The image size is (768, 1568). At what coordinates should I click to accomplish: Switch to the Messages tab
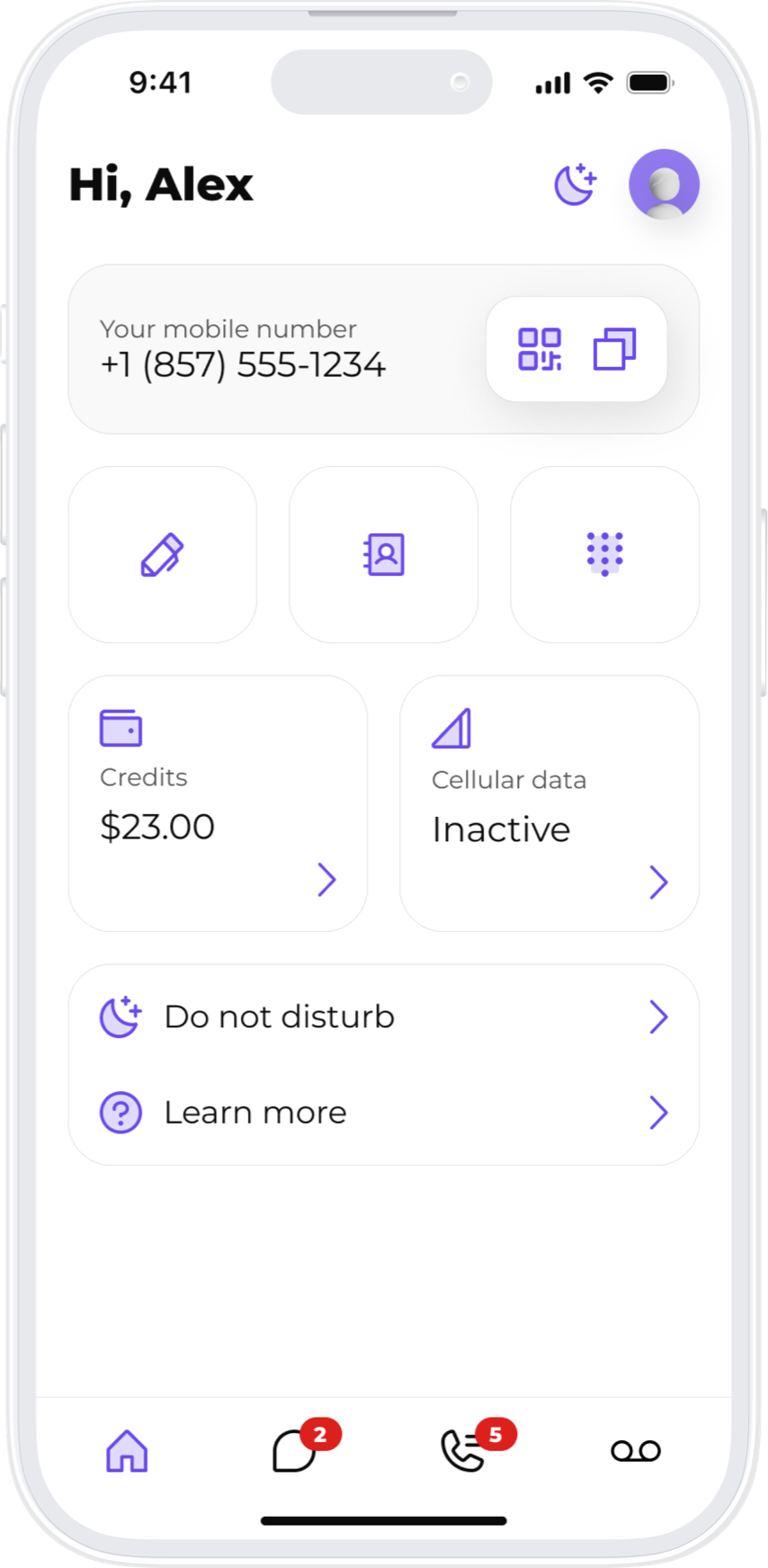[x=295, y=1451]
